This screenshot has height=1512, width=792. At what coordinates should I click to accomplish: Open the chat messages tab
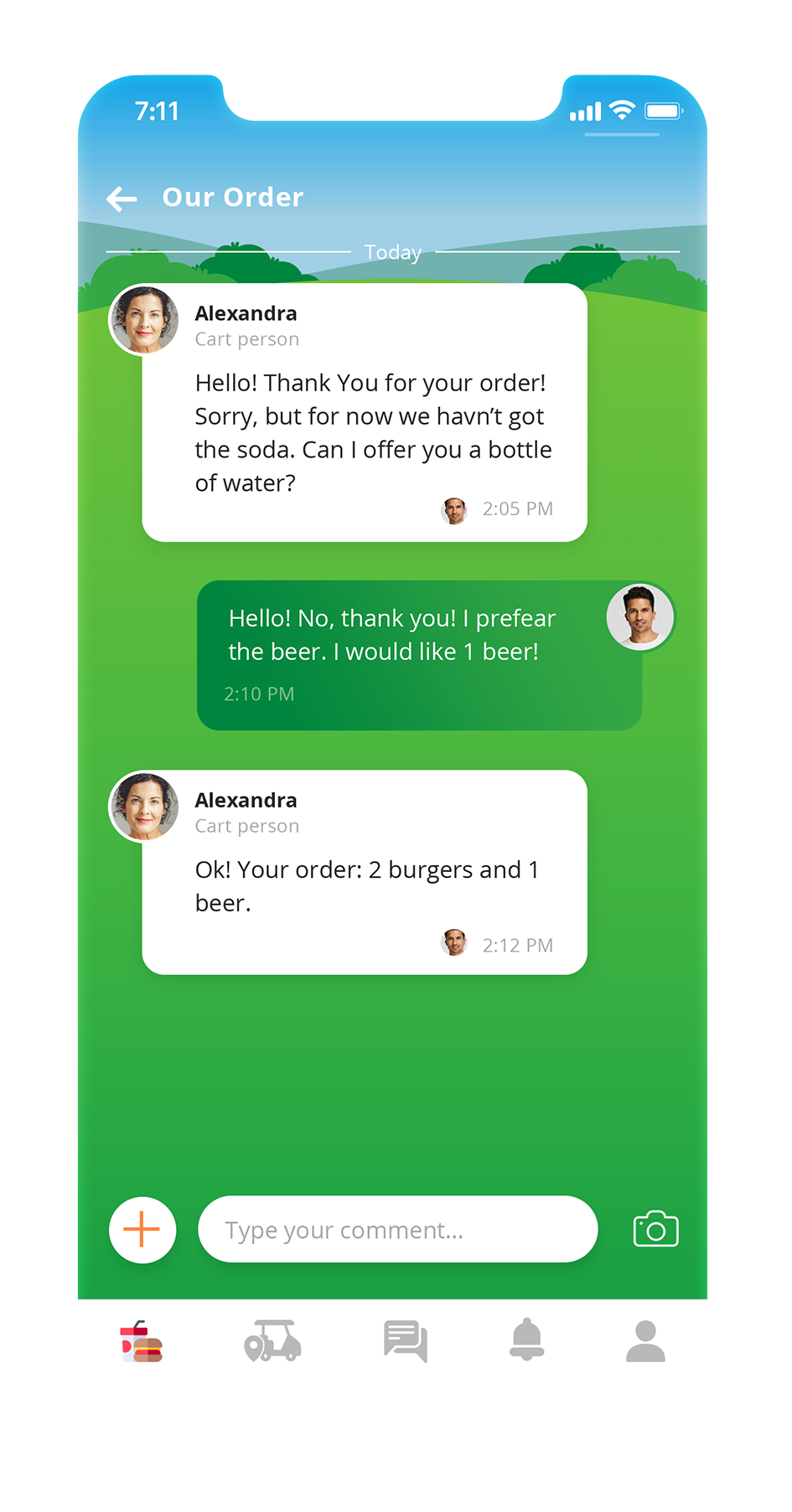[x=406, y=1342]
